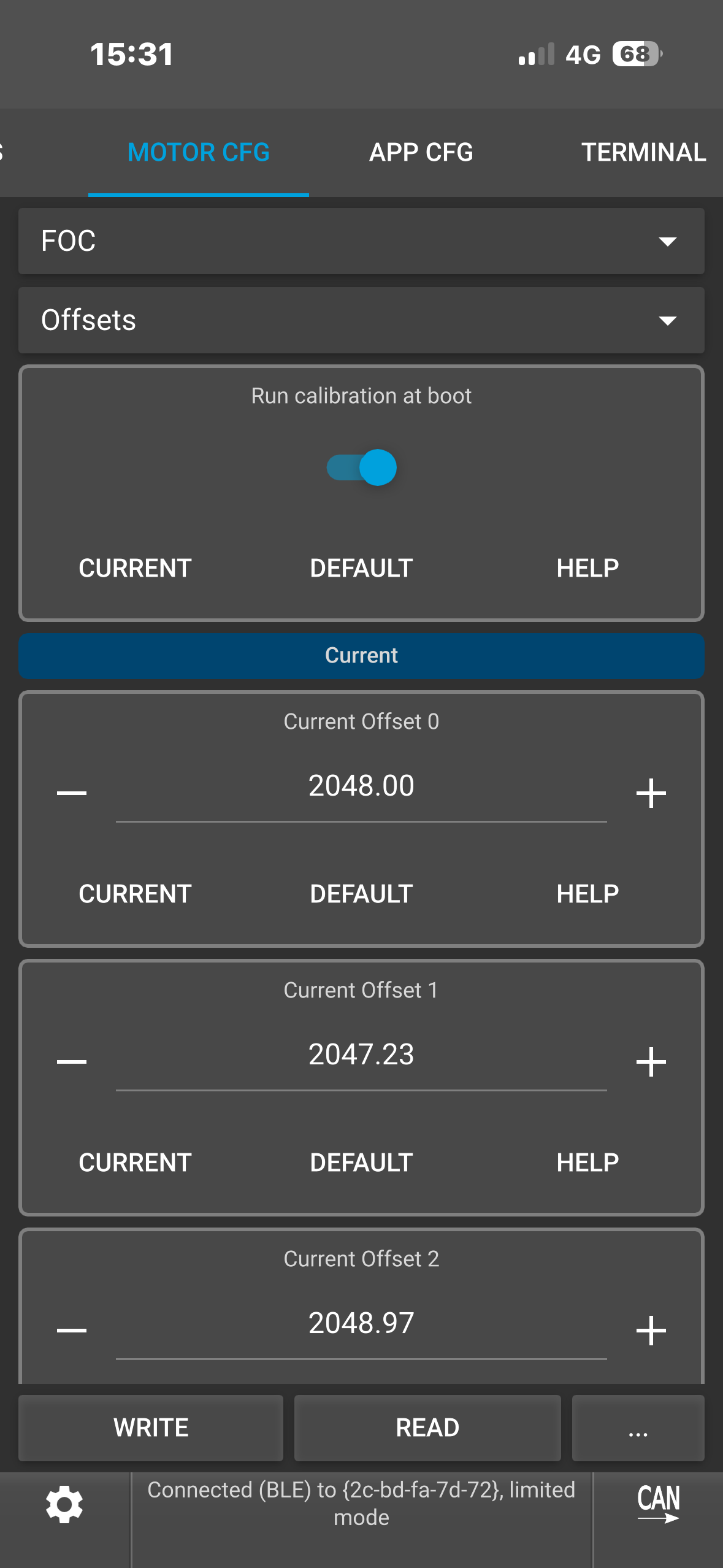Expand the Offsets dropdown
The image size is (723, 1568).
361,320
